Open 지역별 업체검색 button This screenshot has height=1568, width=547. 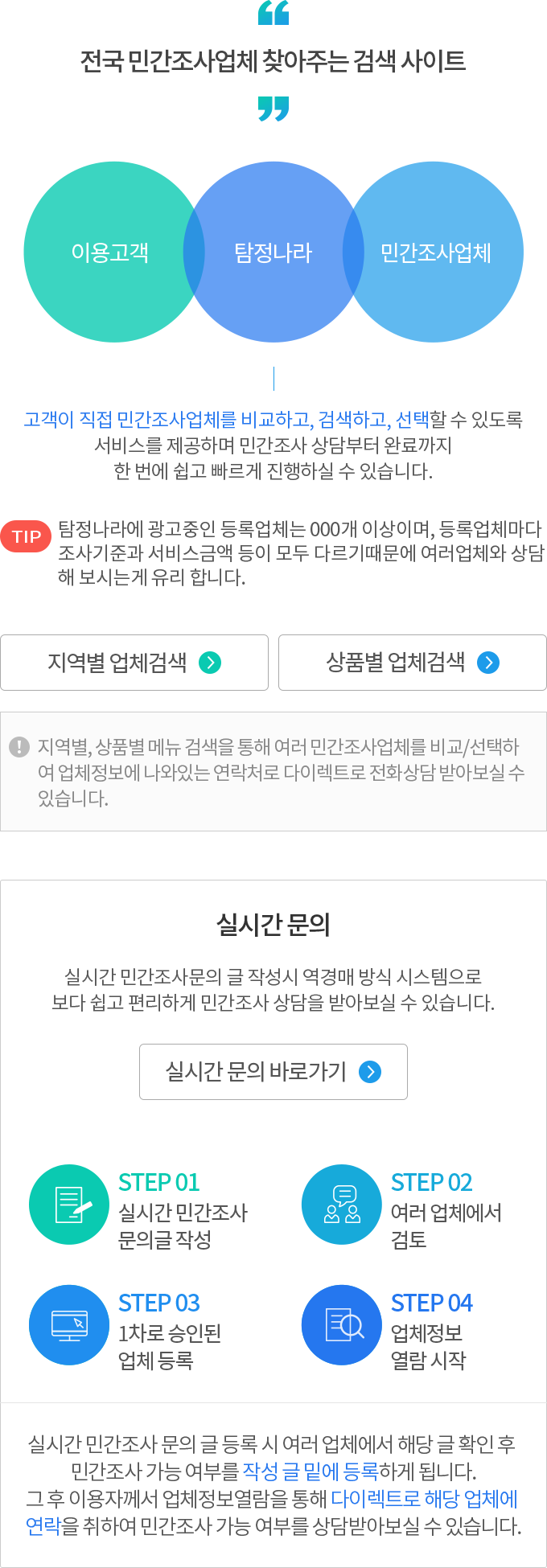click(134, 663)
